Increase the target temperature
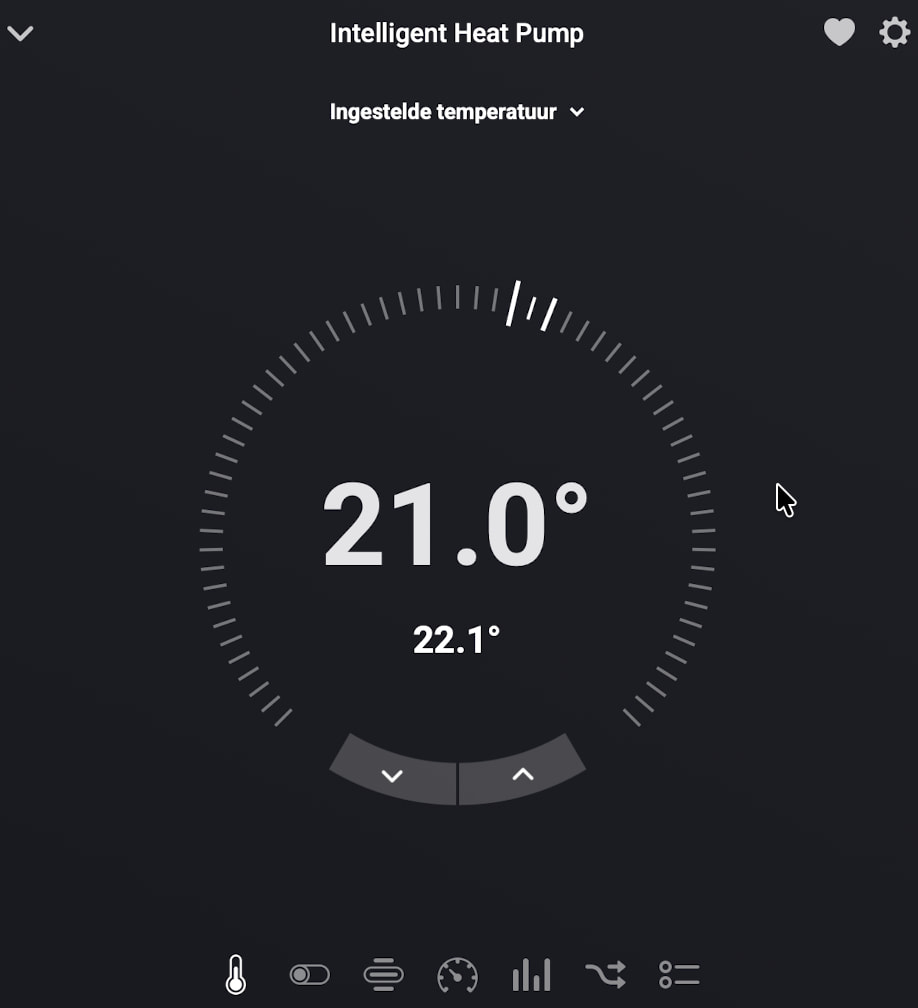Screen dimensions: 918x1008 click(522, 774)
